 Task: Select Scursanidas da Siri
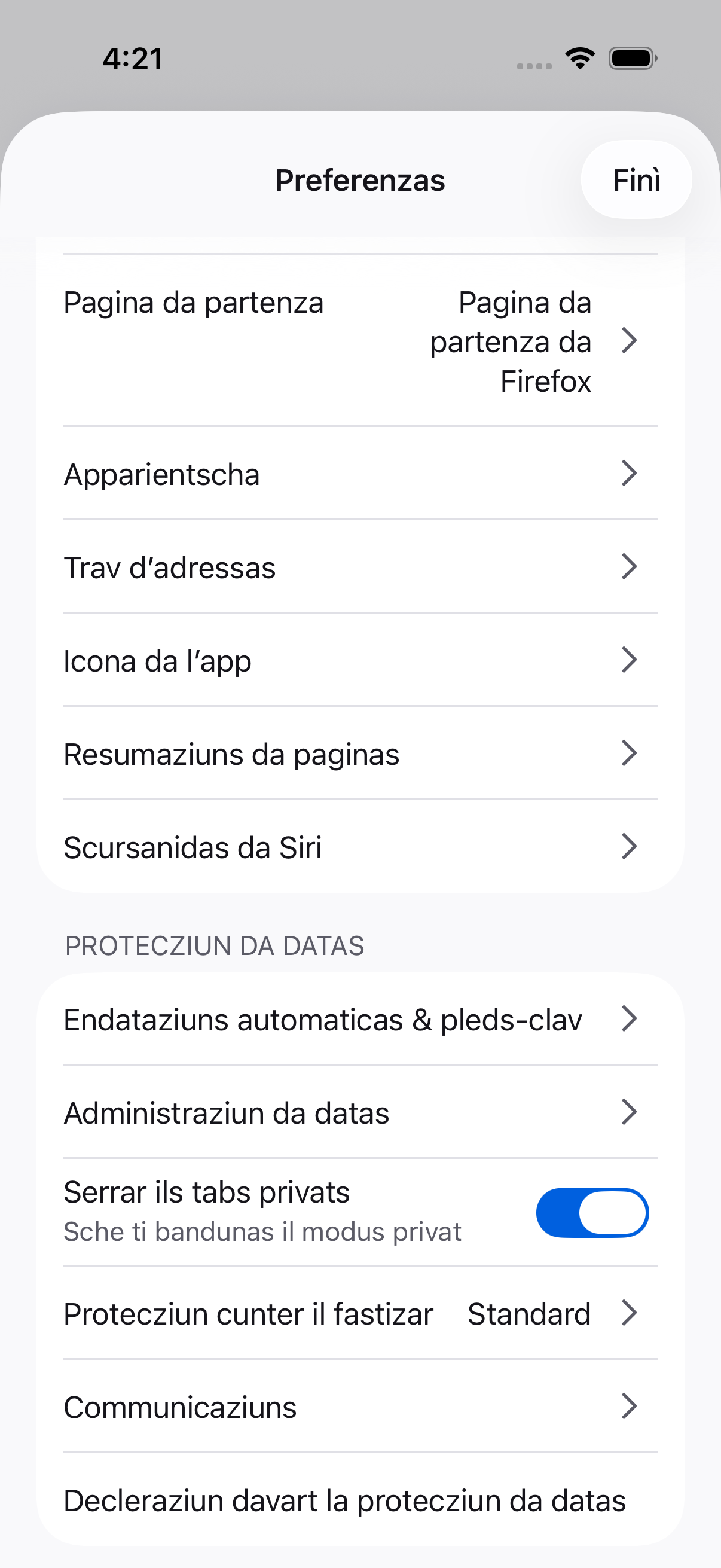[360, 846]
